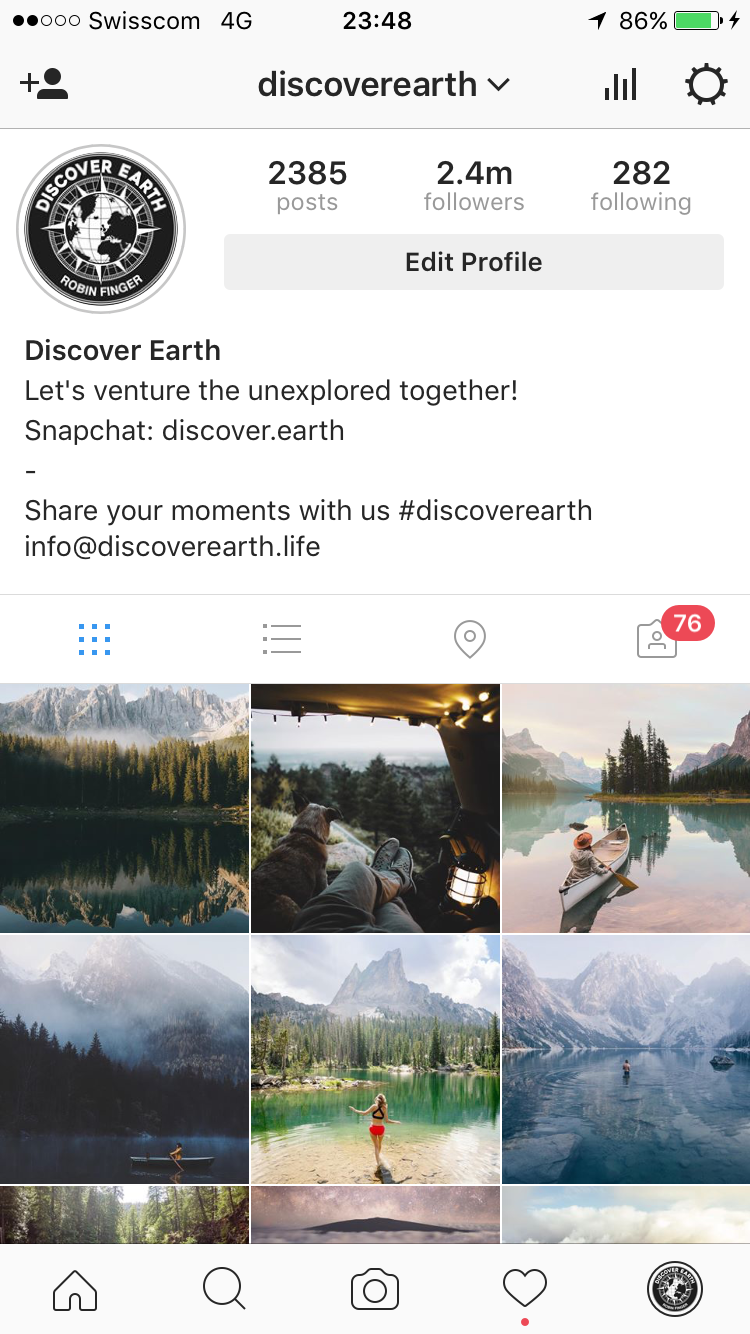Go to the home feed tab
Viewport: 750px width, 1334px height.
coord(75,1290)
